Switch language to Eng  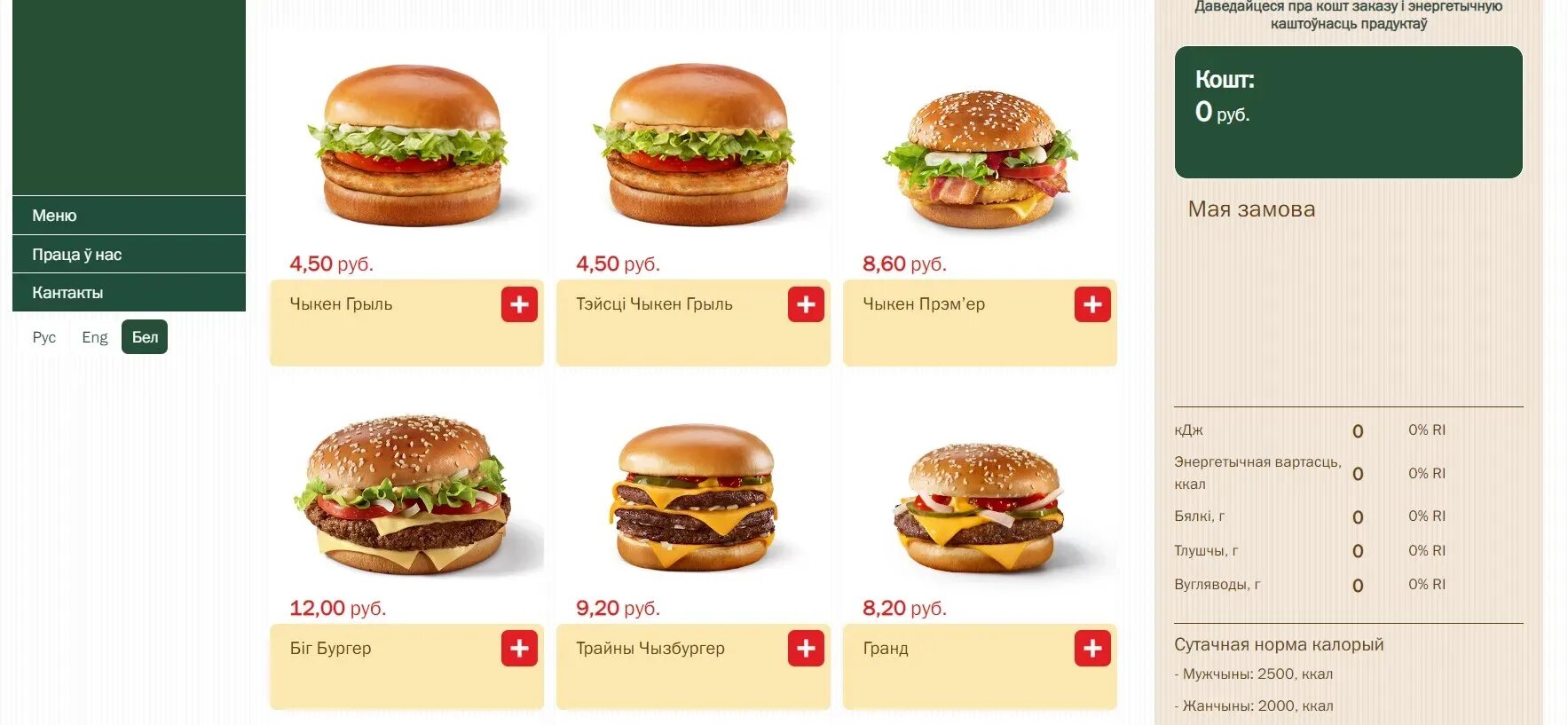click(x=95, y=337)
